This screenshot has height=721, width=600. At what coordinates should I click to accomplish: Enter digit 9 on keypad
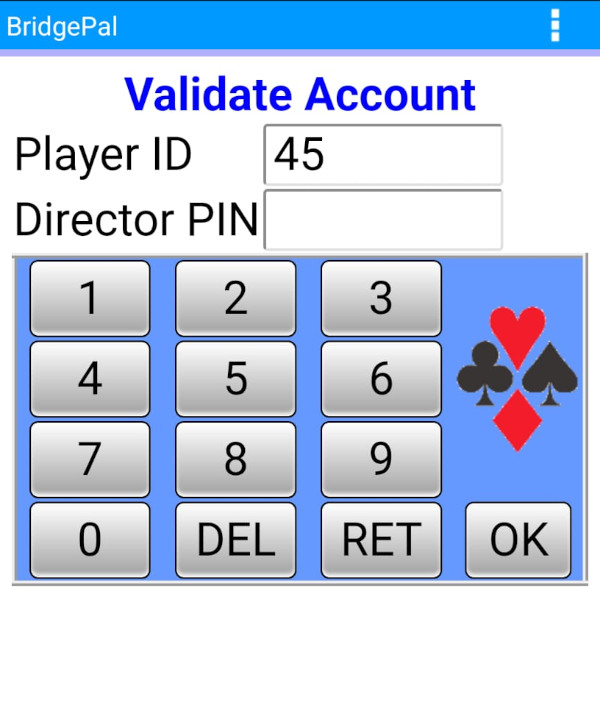(x=381, y=459)
